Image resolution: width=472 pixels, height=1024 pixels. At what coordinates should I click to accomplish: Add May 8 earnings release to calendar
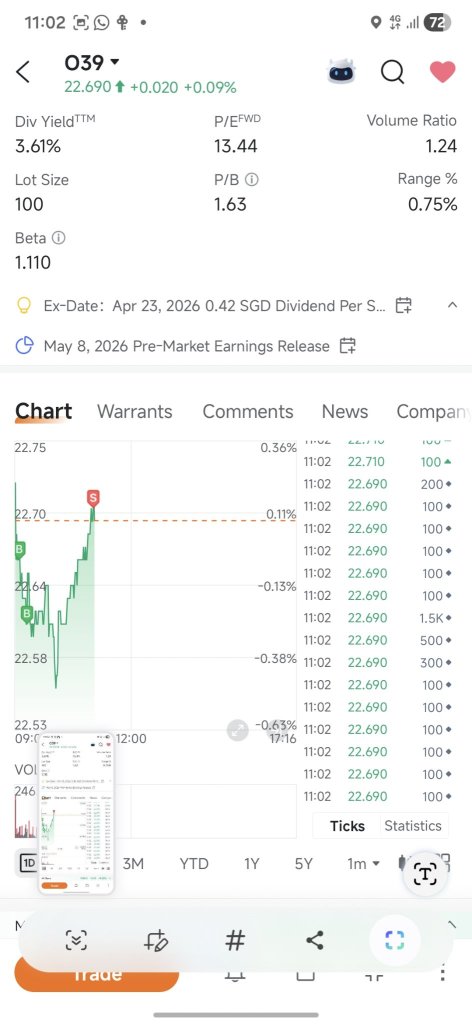pos(348,345)
